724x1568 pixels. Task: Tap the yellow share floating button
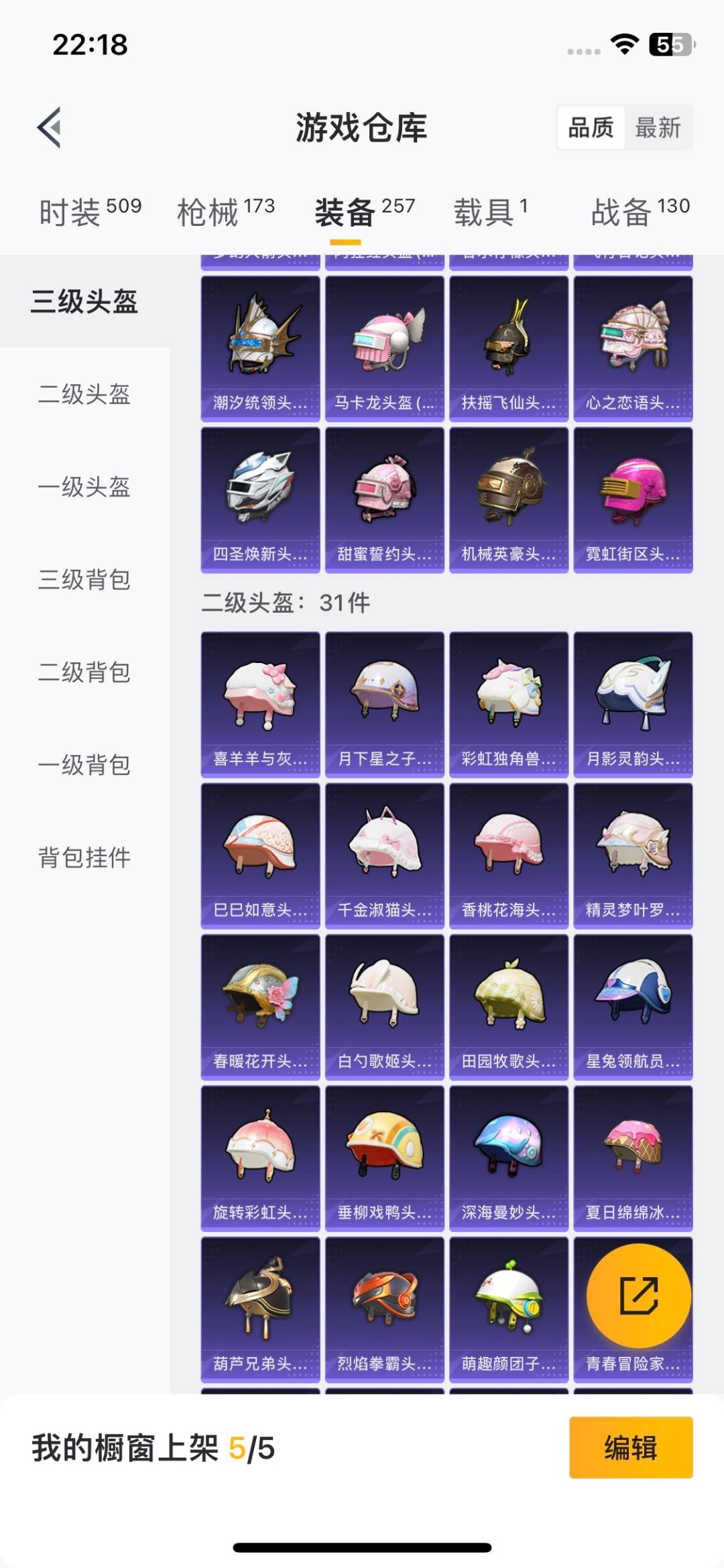(638, 1295)
